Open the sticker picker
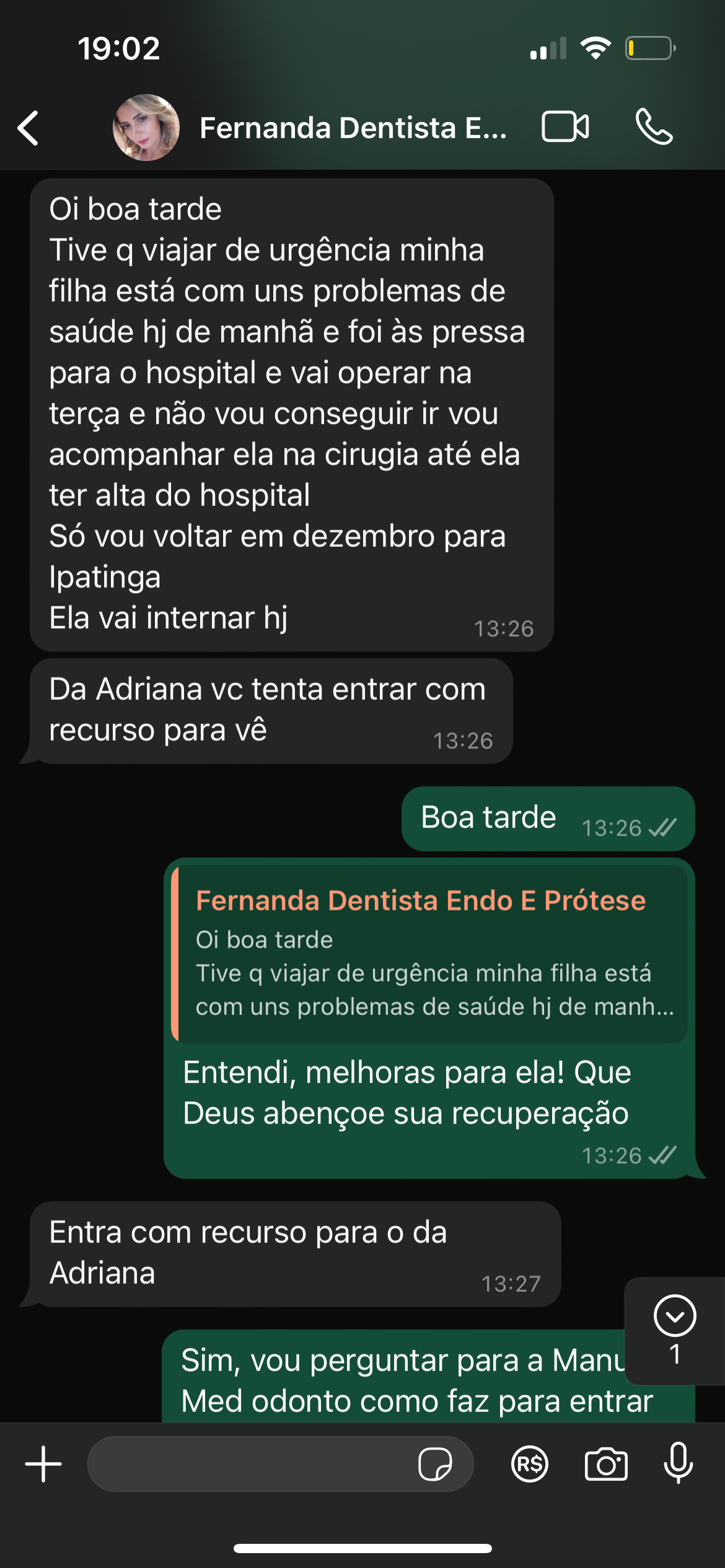The height and width of the screenshot is (1568, 725). (x=435, y=1464)
